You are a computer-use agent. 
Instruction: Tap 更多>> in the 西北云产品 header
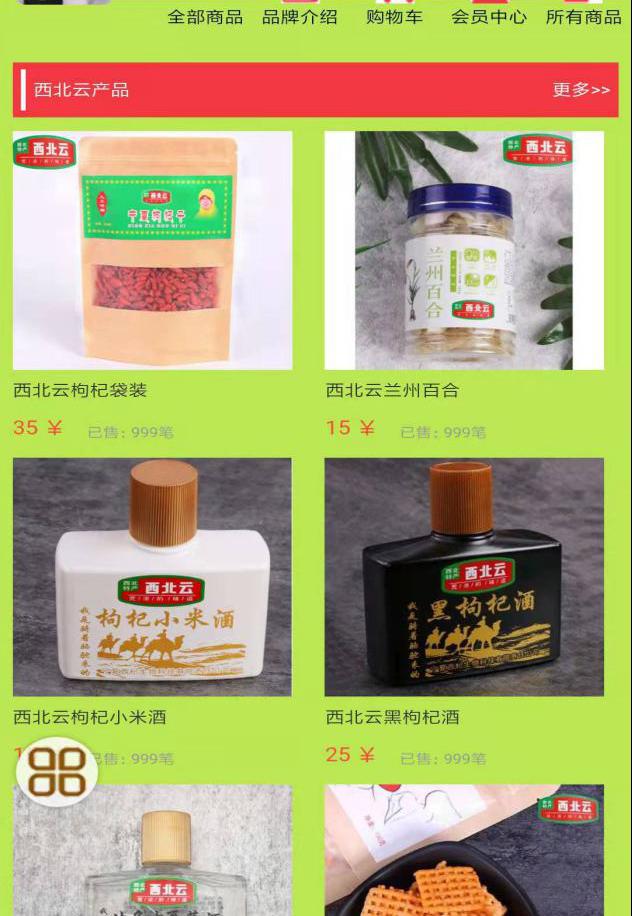(x=581, y=90)
